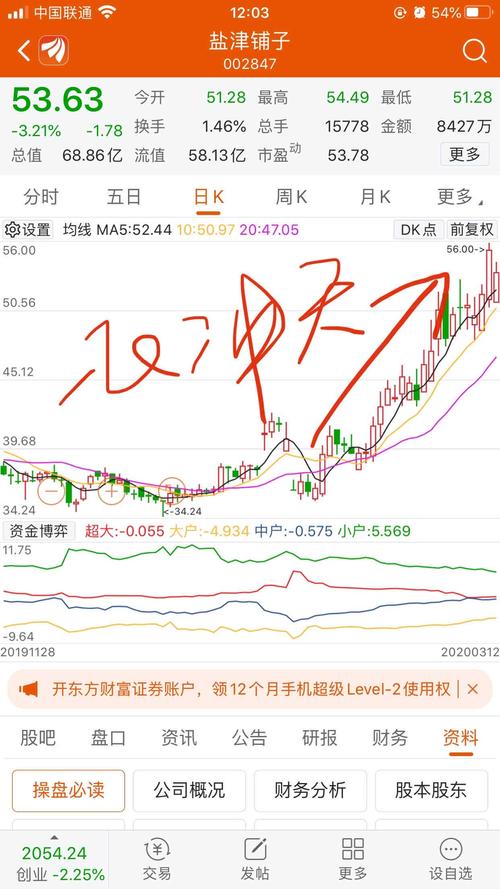
Task: Go back using the top-left arrow
Action: [23, 51]
